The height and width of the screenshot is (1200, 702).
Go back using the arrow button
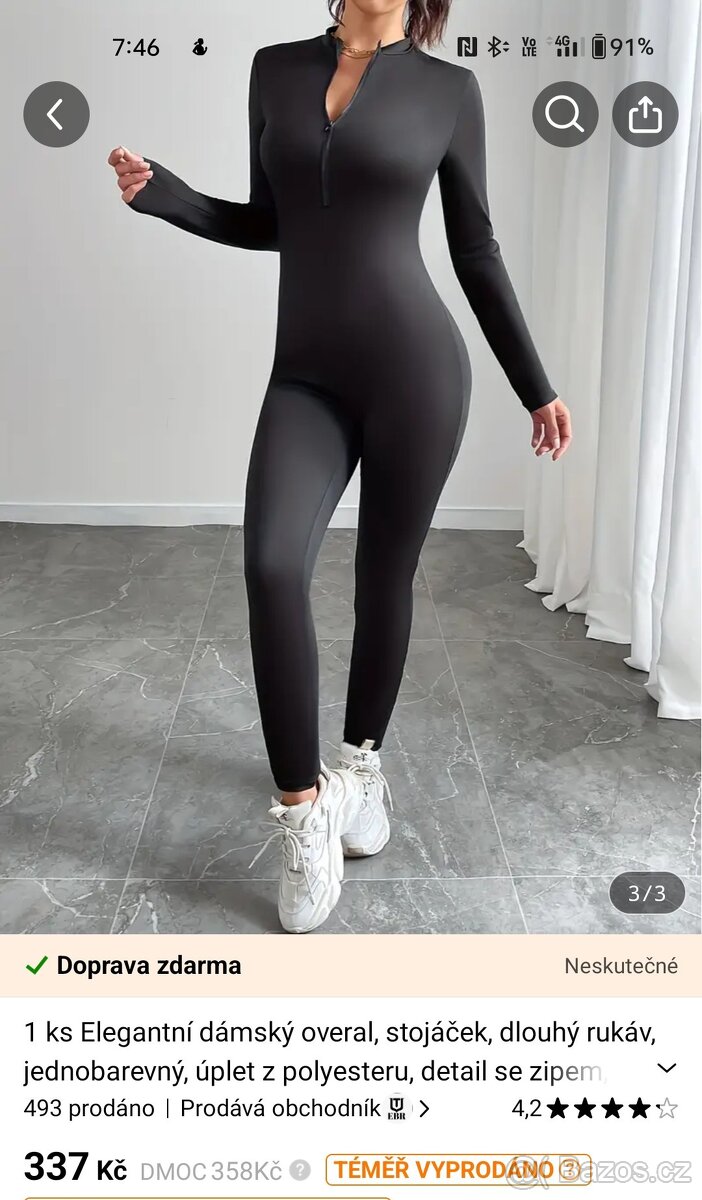[x=56, y=114]
